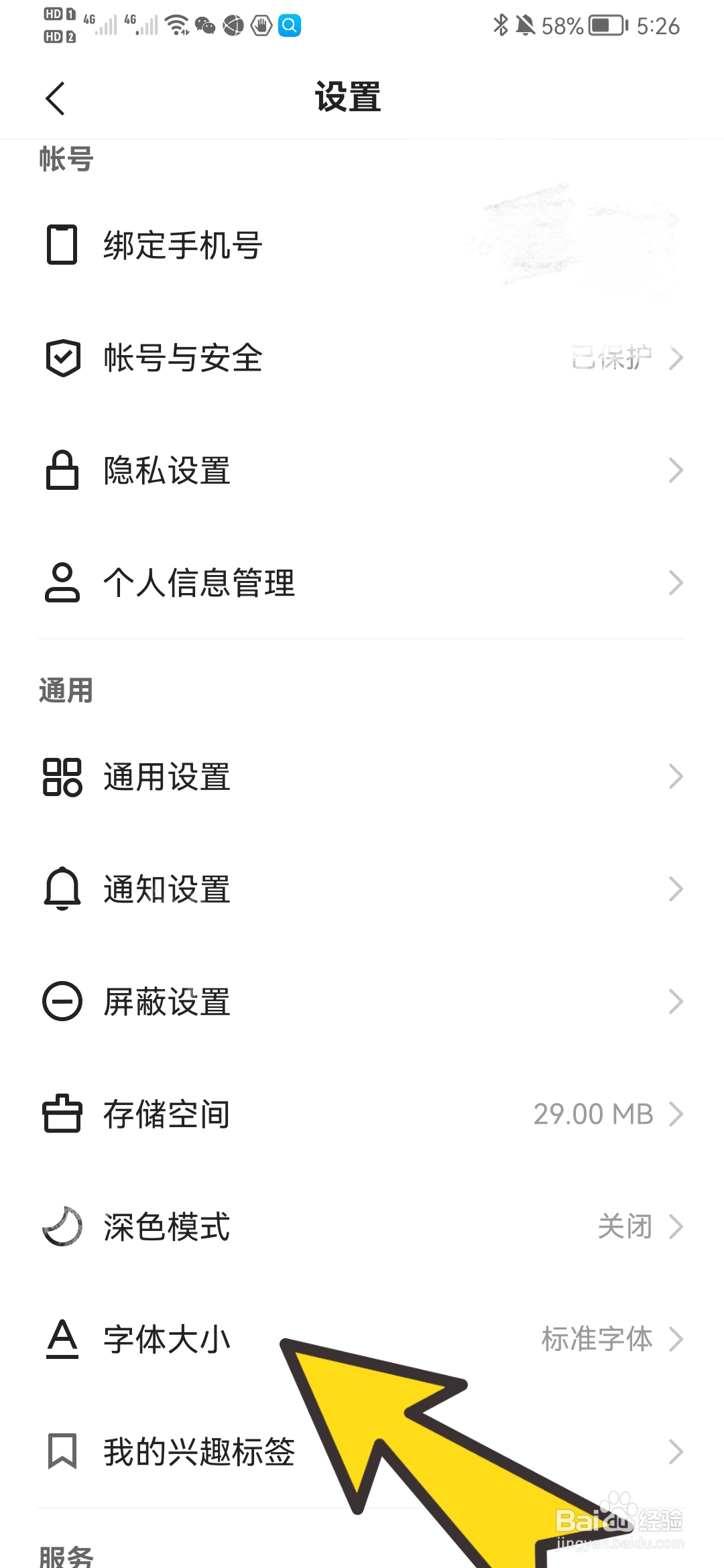The width and height of the screenshot is (724, 1568).
Task: Expand the 隐私设置 chevron arrow
Action: tap(677, 470)
